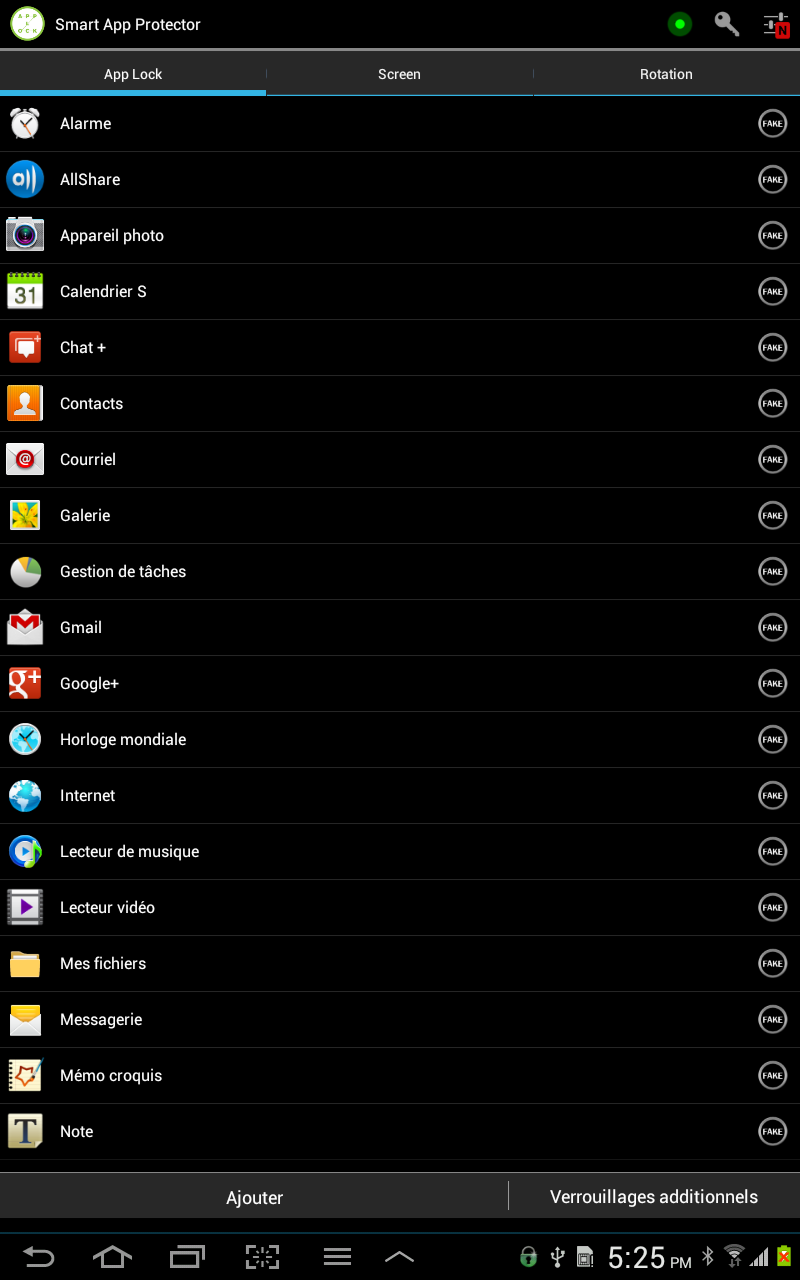
Task: Go to the home screen
Action: click(112, 1257)
